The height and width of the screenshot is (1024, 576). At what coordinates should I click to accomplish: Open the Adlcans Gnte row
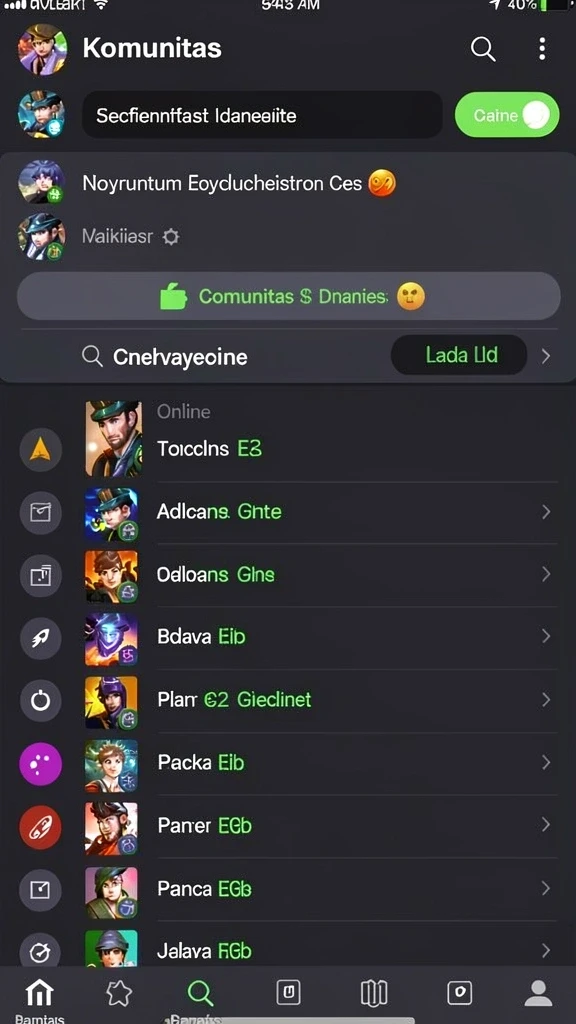321,513
